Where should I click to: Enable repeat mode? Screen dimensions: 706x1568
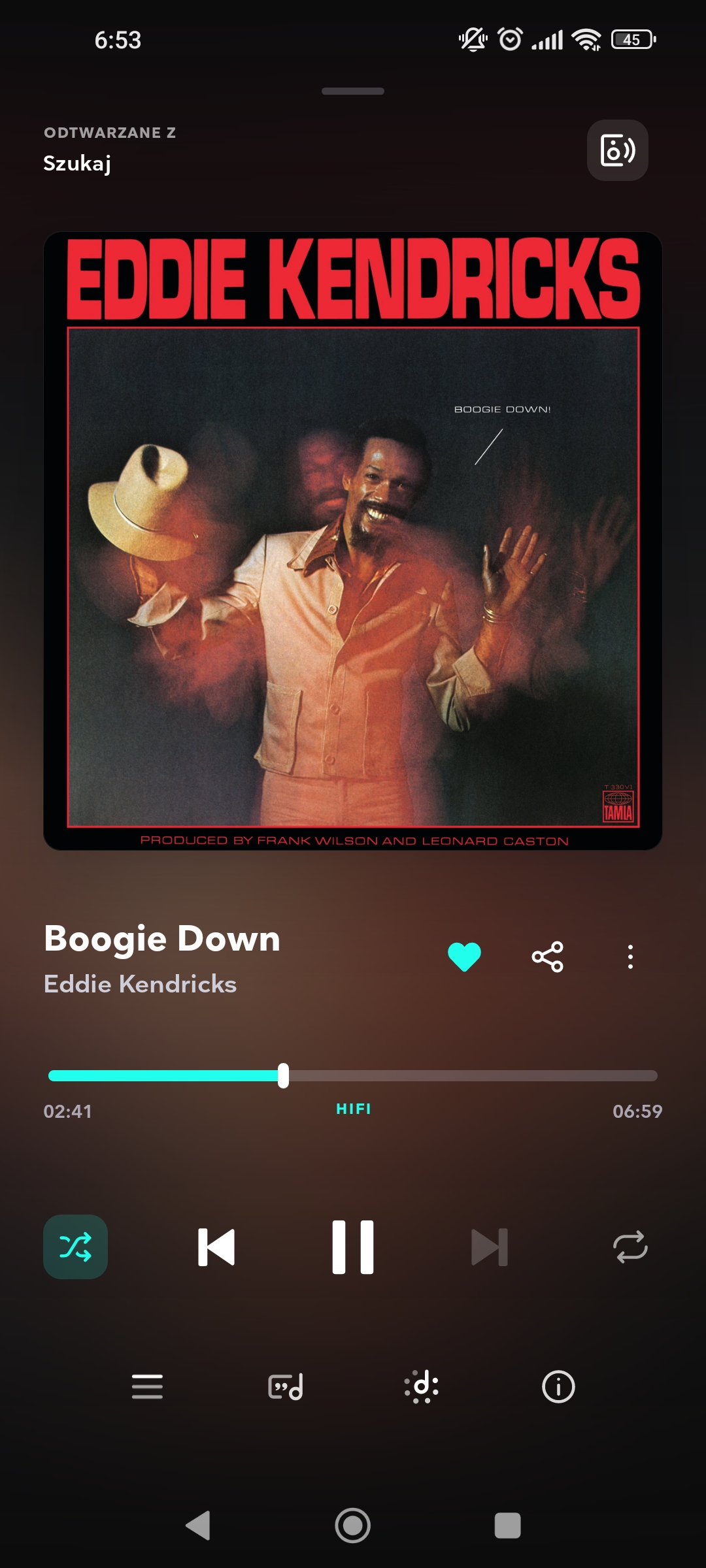point(630,1247)
